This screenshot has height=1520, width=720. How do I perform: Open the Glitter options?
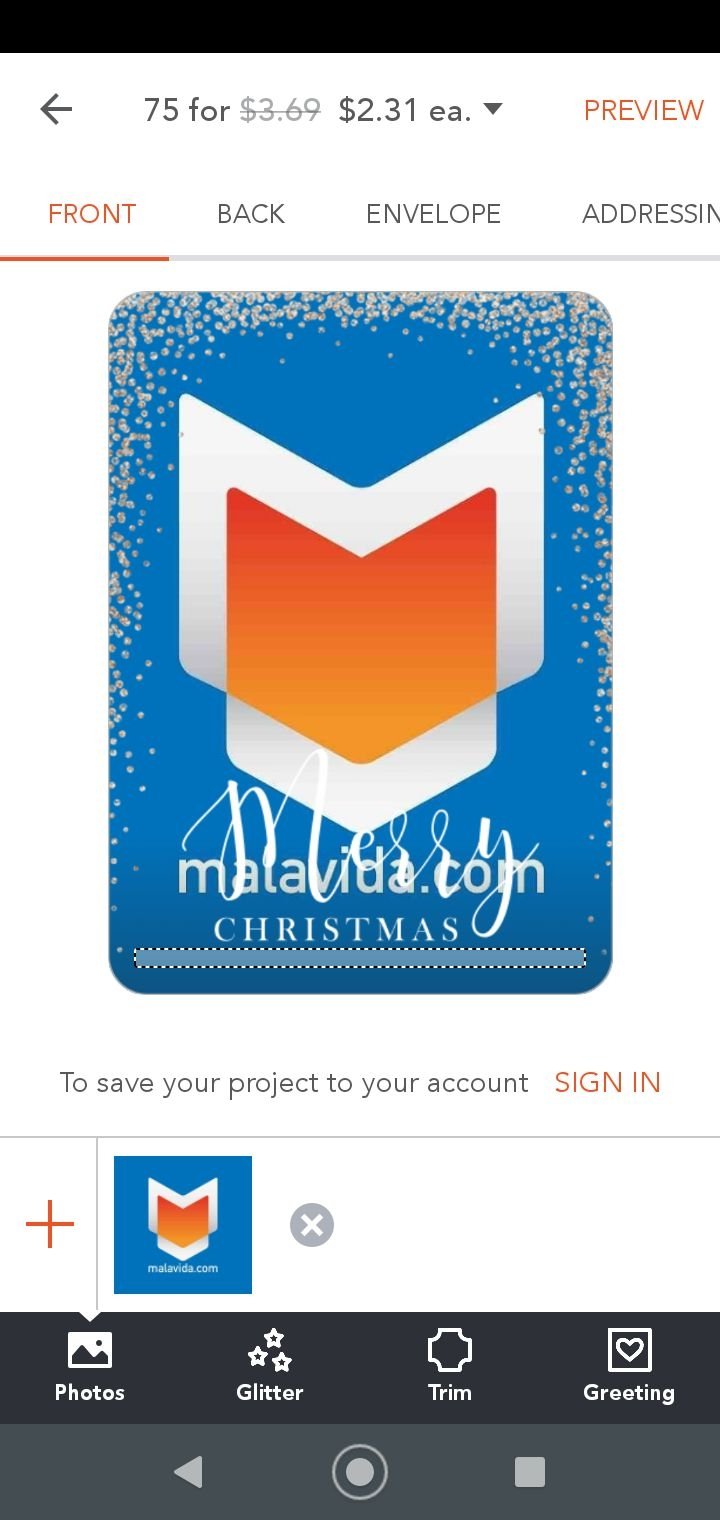pos(270,1367)
